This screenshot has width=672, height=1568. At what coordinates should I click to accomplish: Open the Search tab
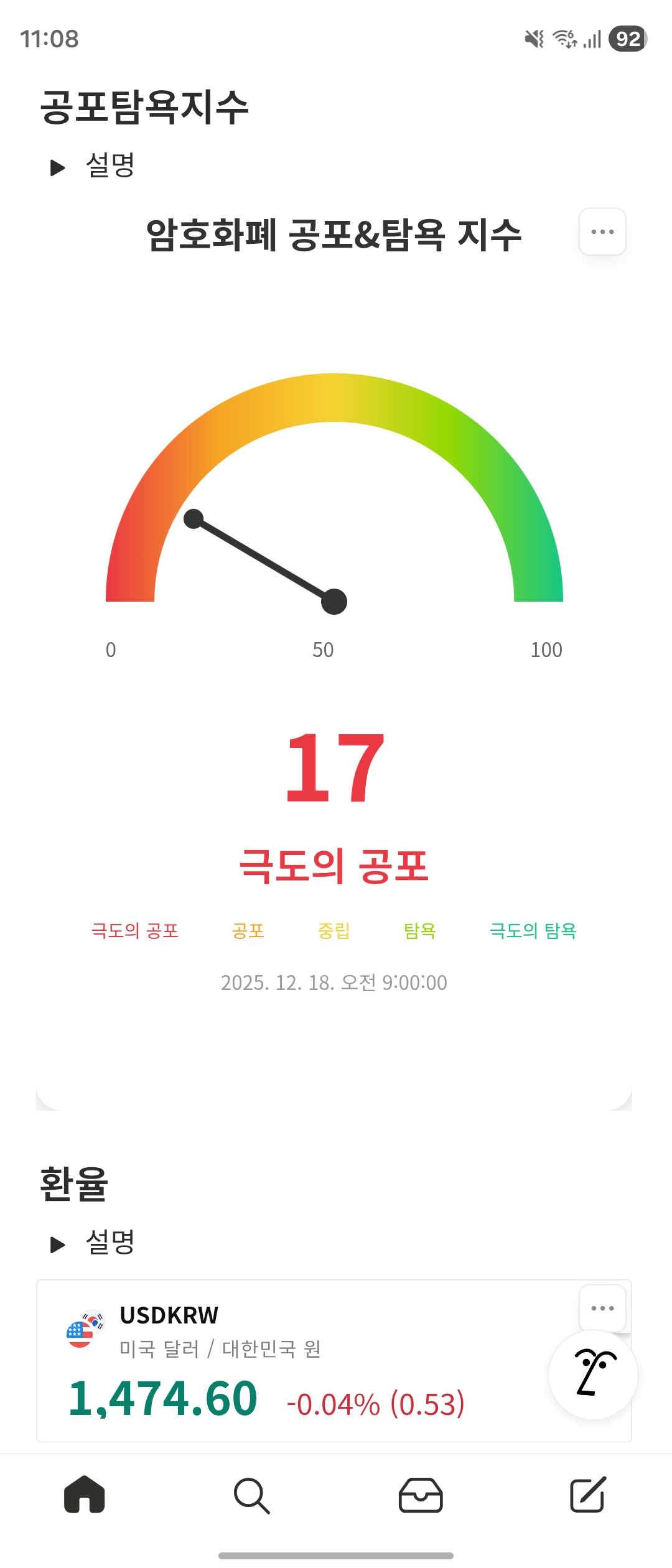coord(252,1495)
